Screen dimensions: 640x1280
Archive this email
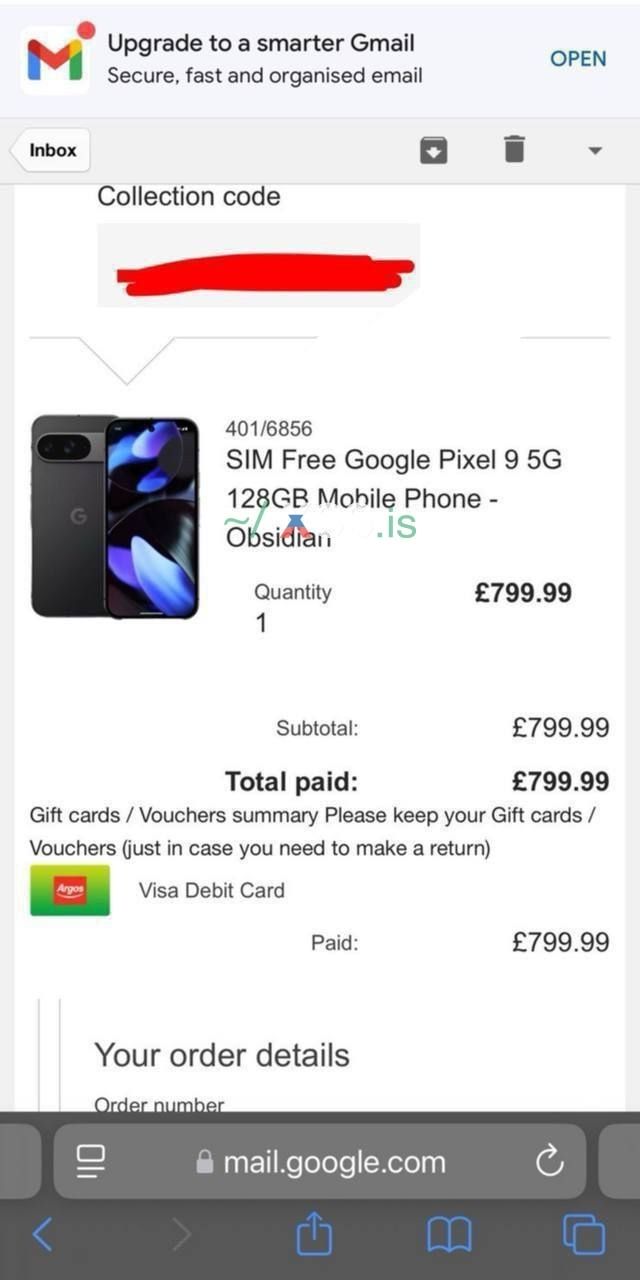pyautogui.click(x=433, y=151)
